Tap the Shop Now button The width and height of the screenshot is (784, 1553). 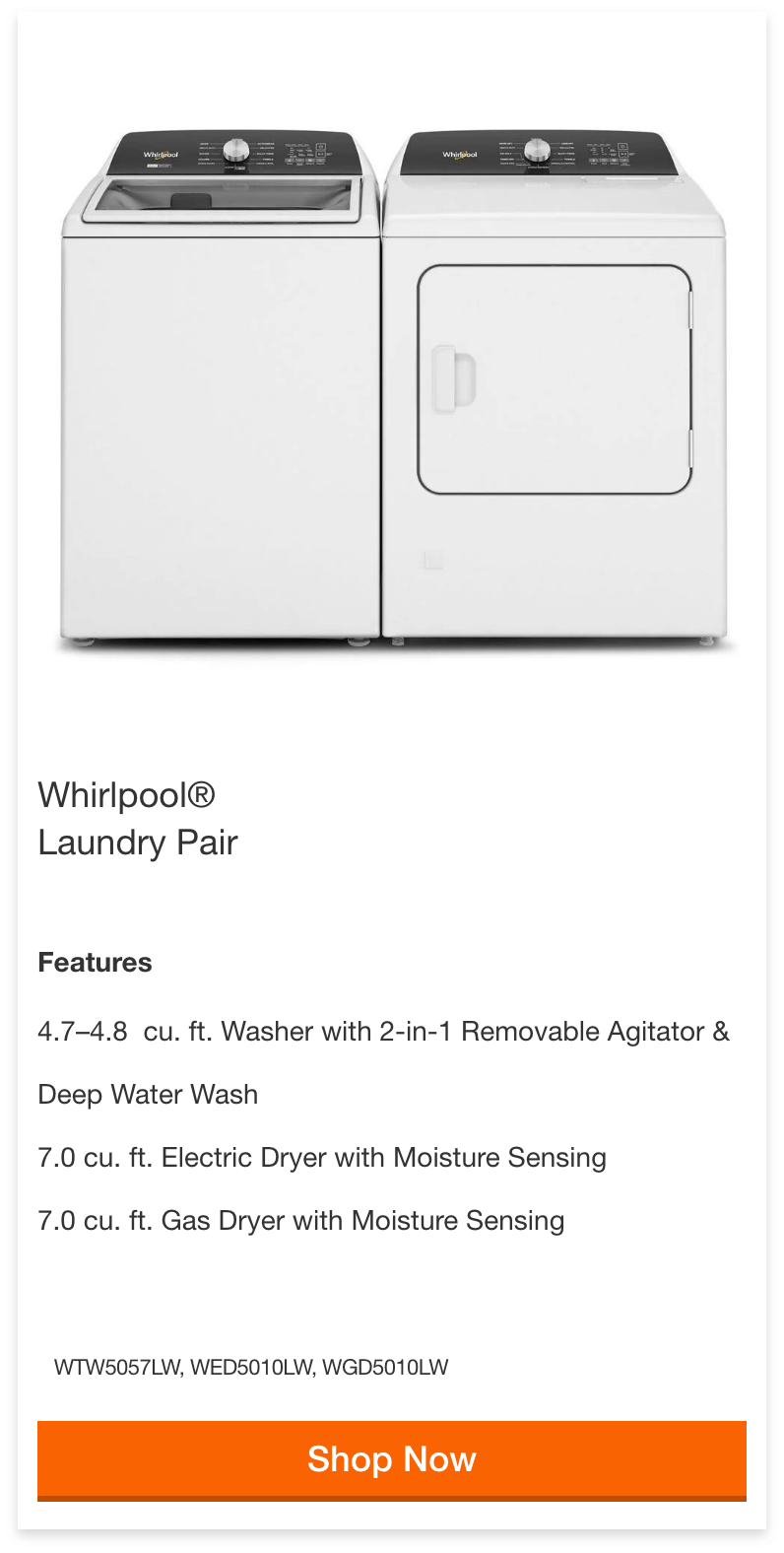pos(391,1459)
